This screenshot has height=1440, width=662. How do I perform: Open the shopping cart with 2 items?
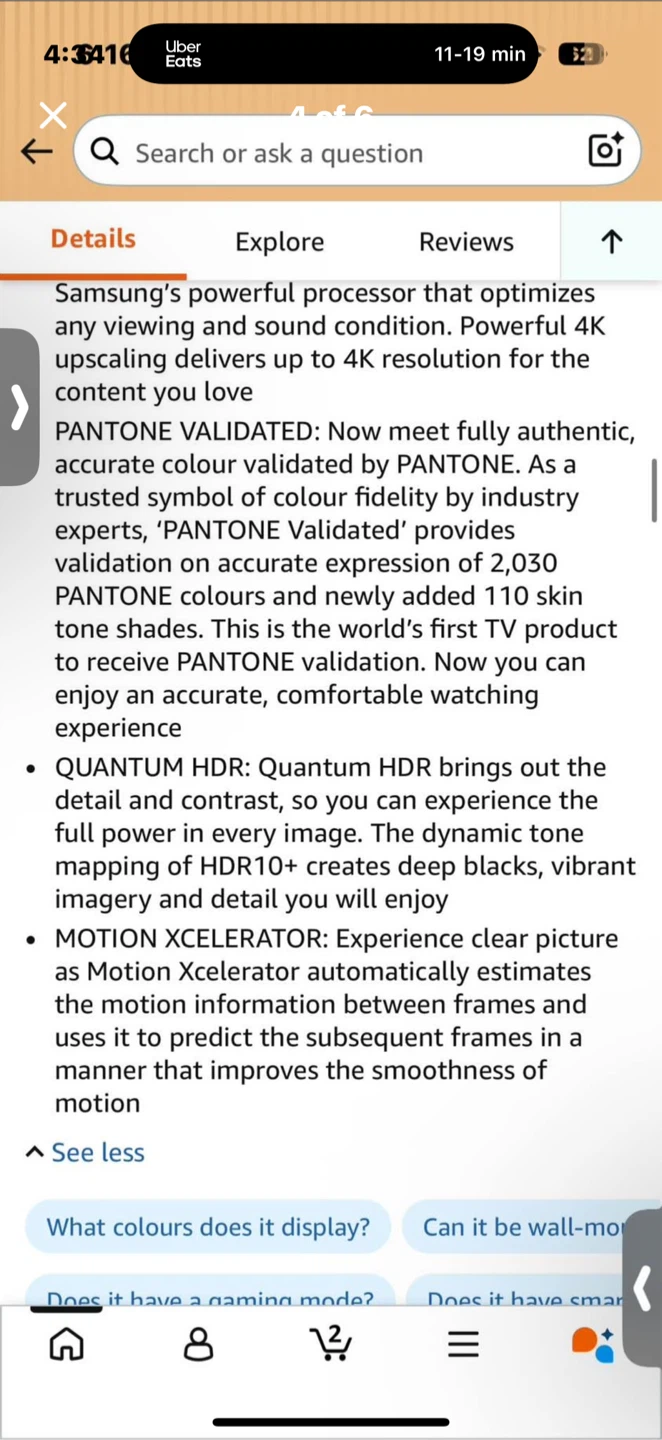click(x=331, y=1343)
